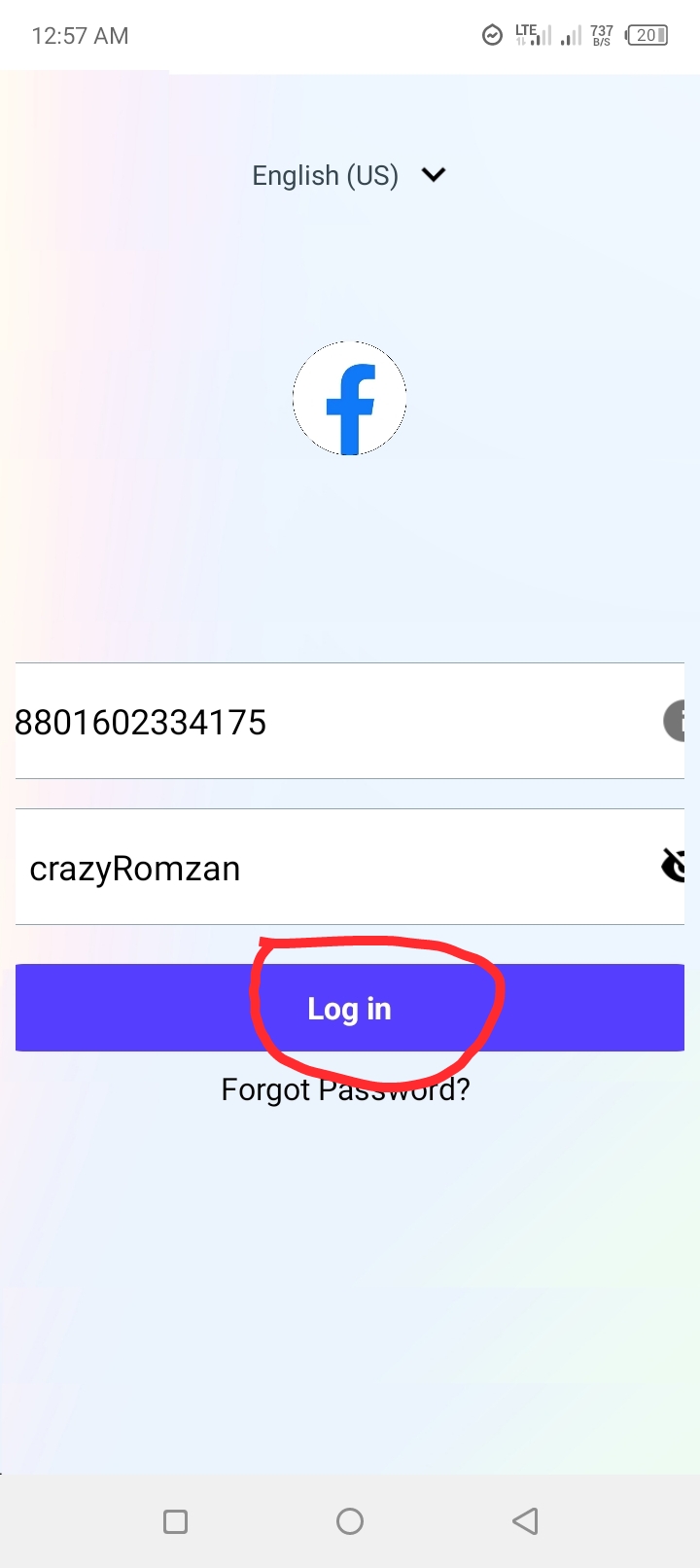
Task: Open the Forgot Password? link
Action: click(x=345, y=1090)
